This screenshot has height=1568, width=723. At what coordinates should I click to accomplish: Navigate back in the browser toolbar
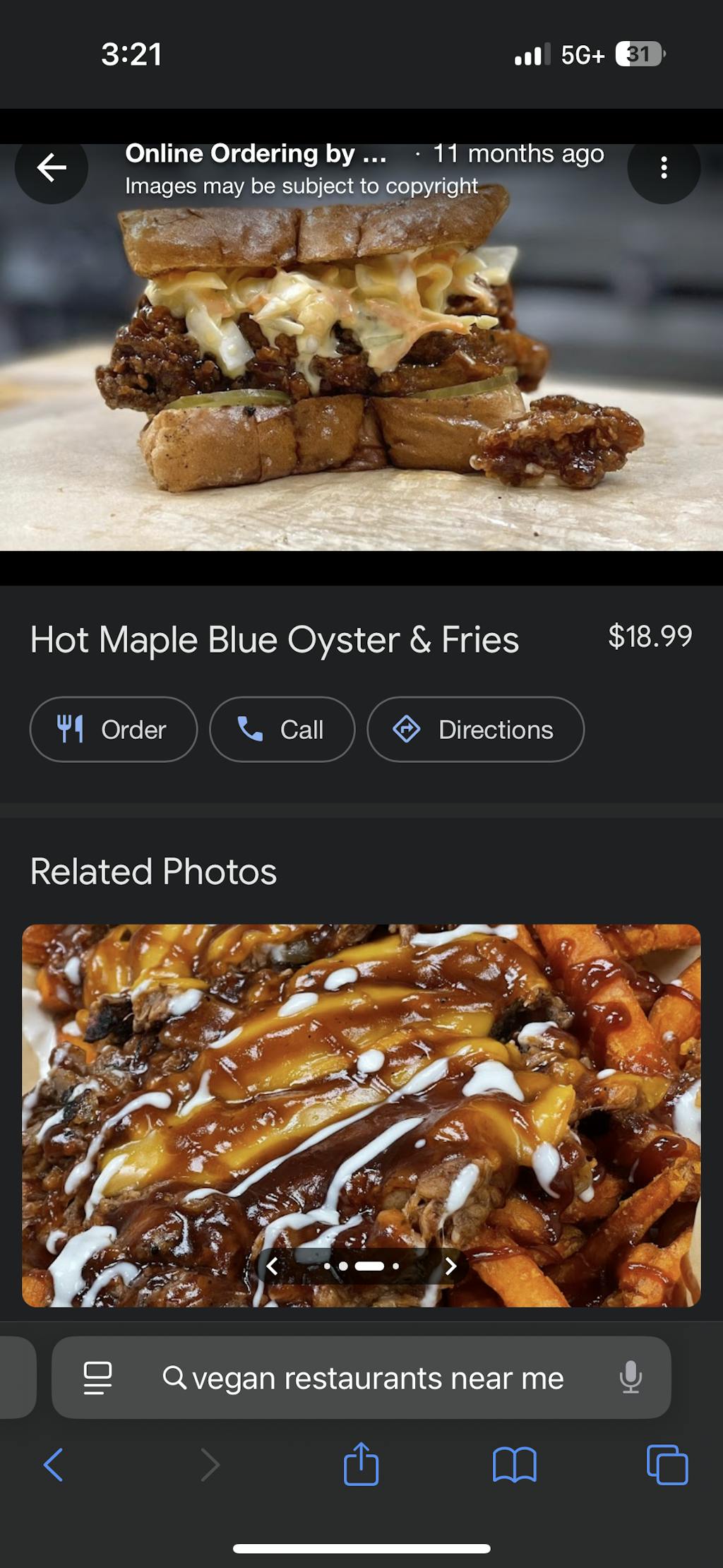pyautogui.click(x=54, y=1465)
